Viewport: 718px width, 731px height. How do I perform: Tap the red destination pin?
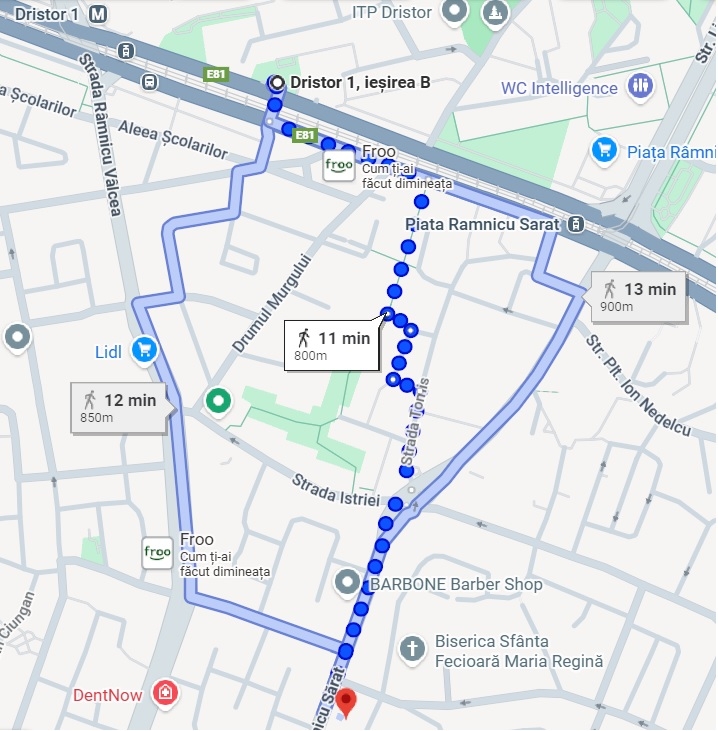(x=346, y=701)
